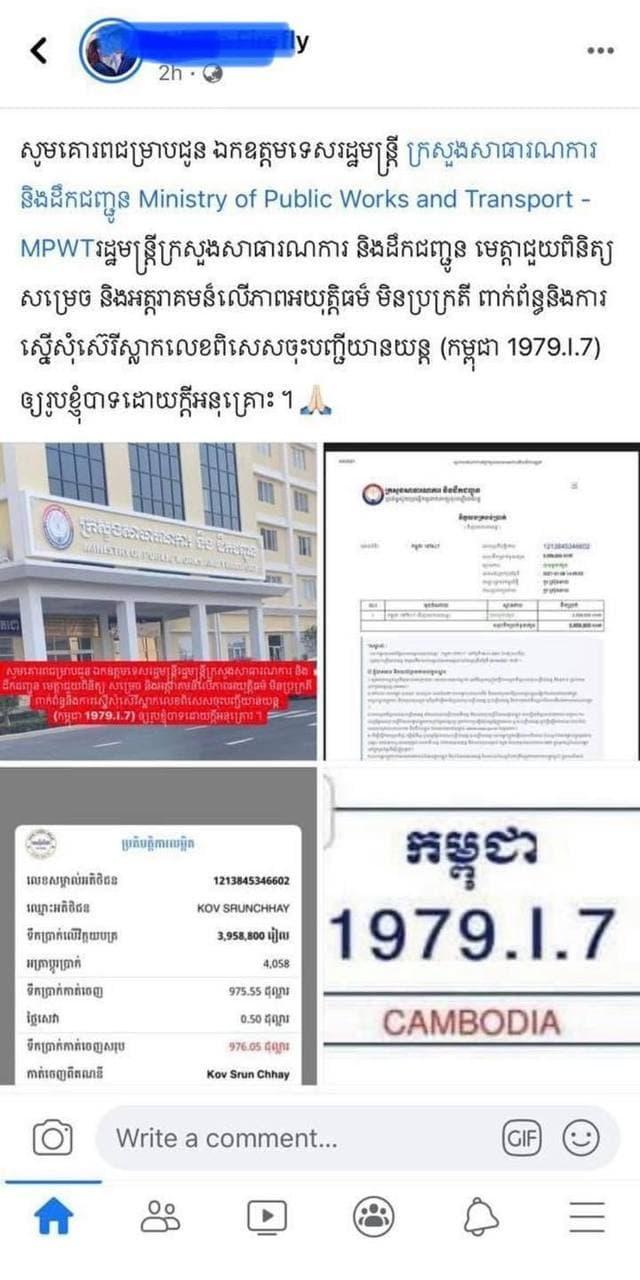Switch to the Watch video tab

click(267, 1216)
